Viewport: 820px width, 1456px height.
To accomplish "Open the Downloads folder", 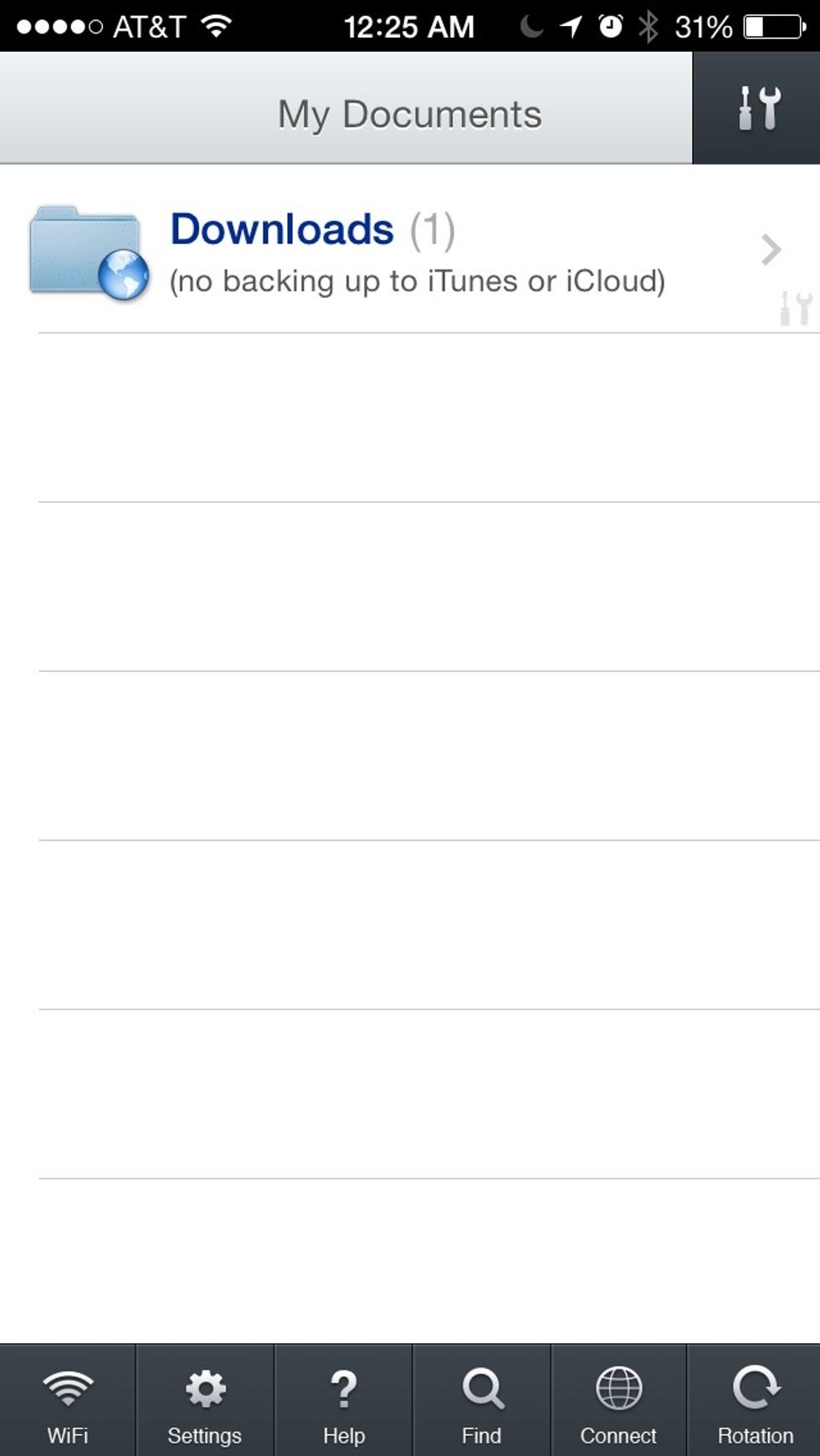I will pos(410,249).
